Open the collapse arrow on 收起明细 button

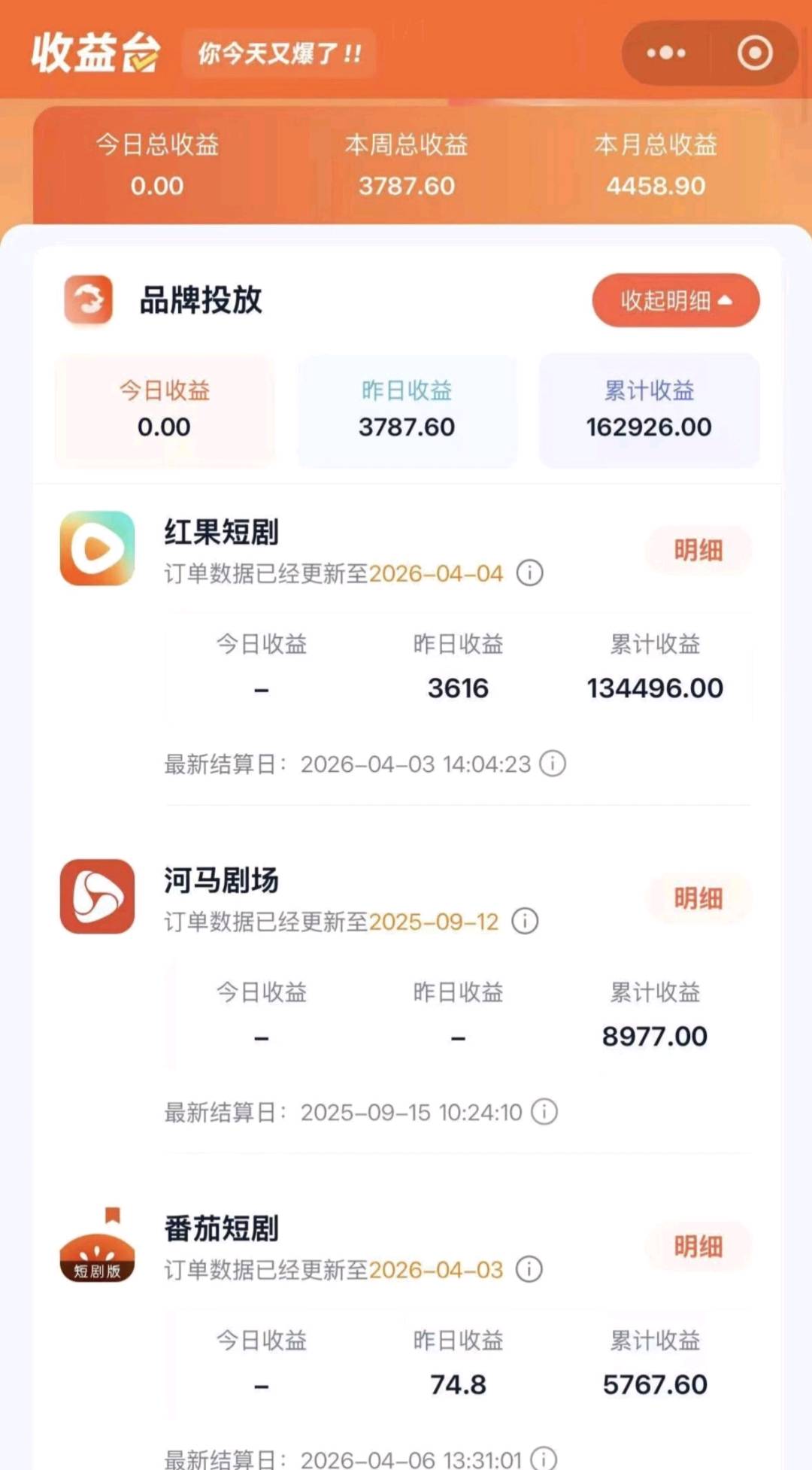724,298
